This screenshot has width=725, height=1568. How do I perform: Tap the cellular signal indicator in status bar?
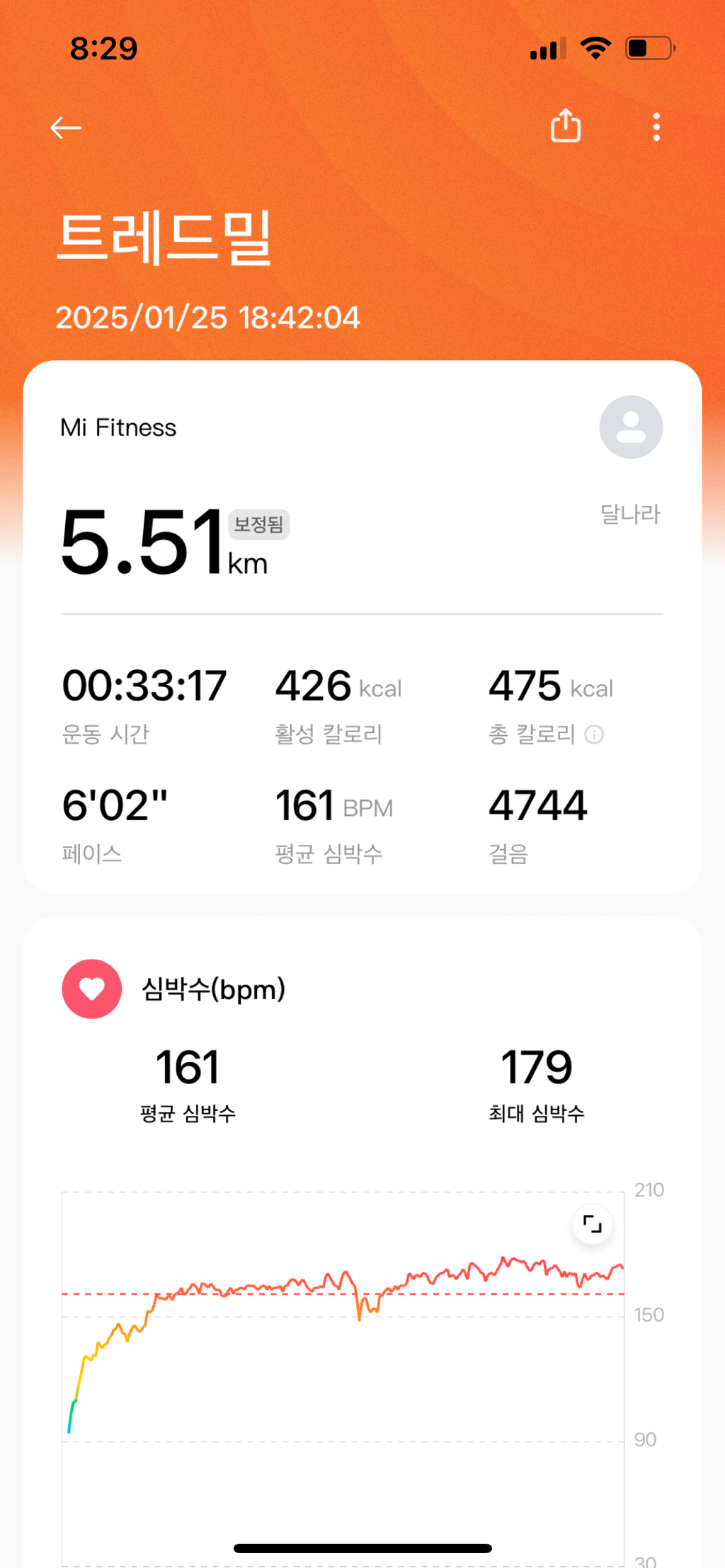click(x=545, y=47)
